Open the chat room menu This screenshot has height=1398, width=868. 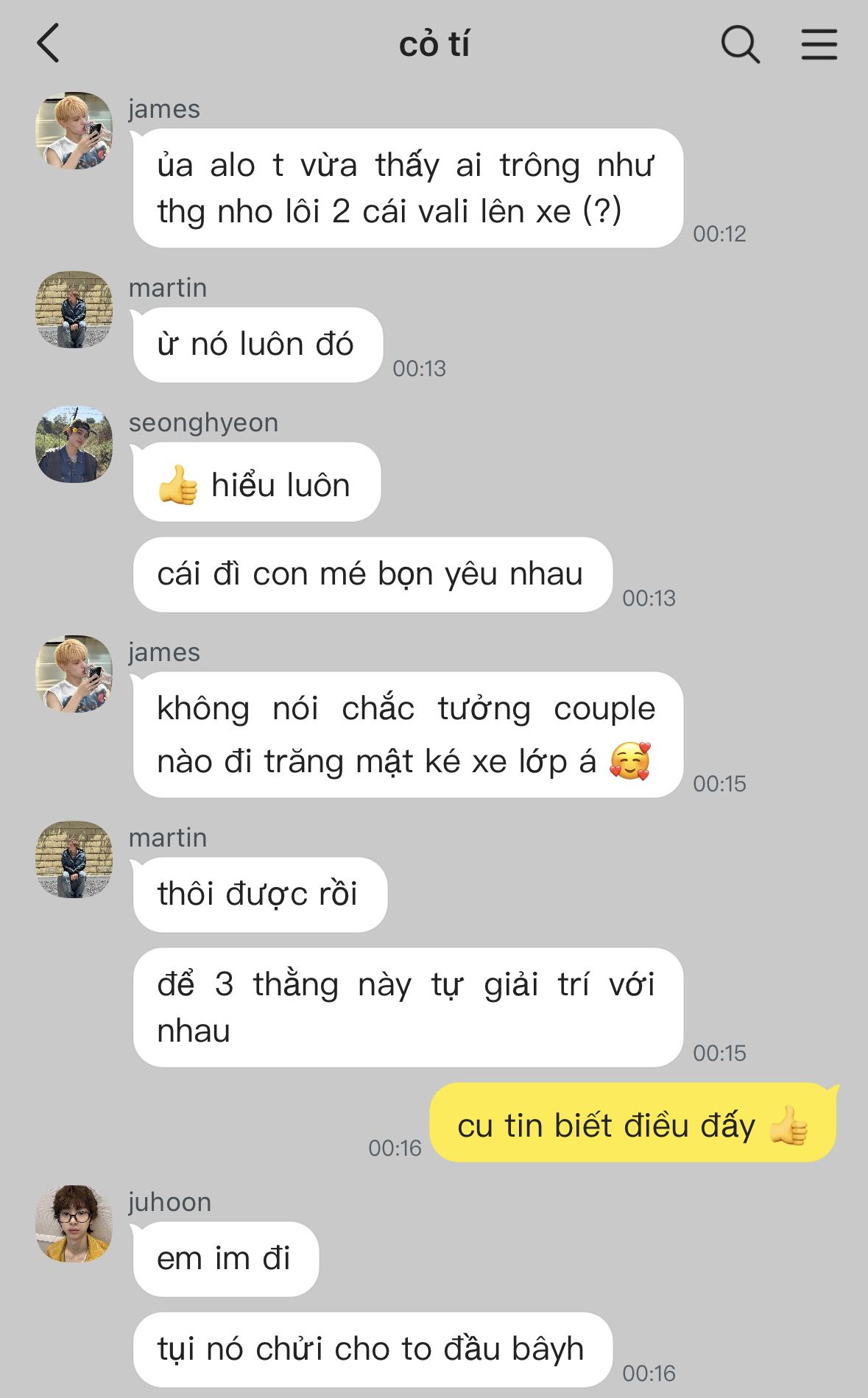click(x=819, y=45)
